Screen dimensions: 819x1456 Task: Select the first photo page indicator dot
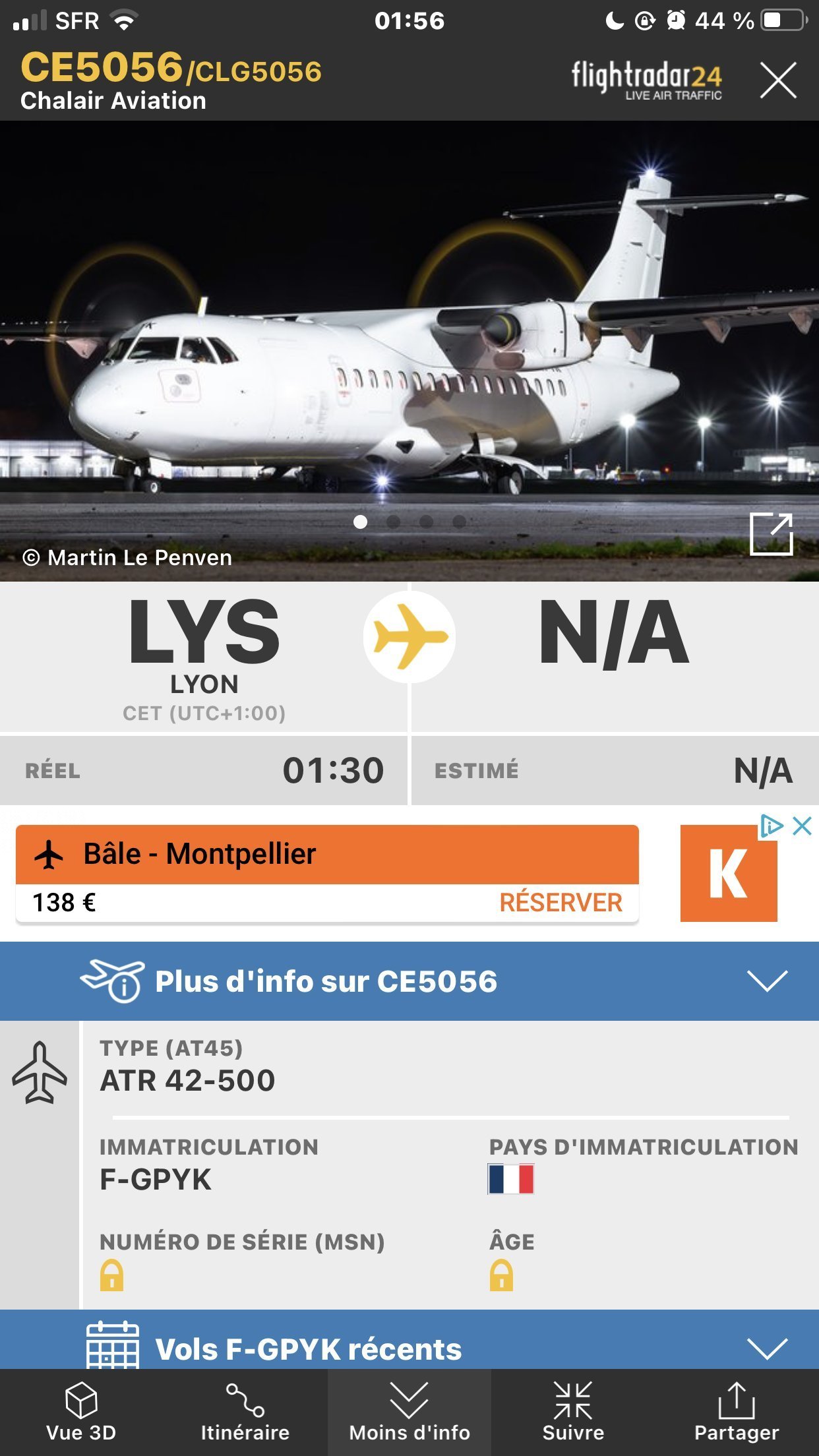pyautogui.click(x=360, y=522)
